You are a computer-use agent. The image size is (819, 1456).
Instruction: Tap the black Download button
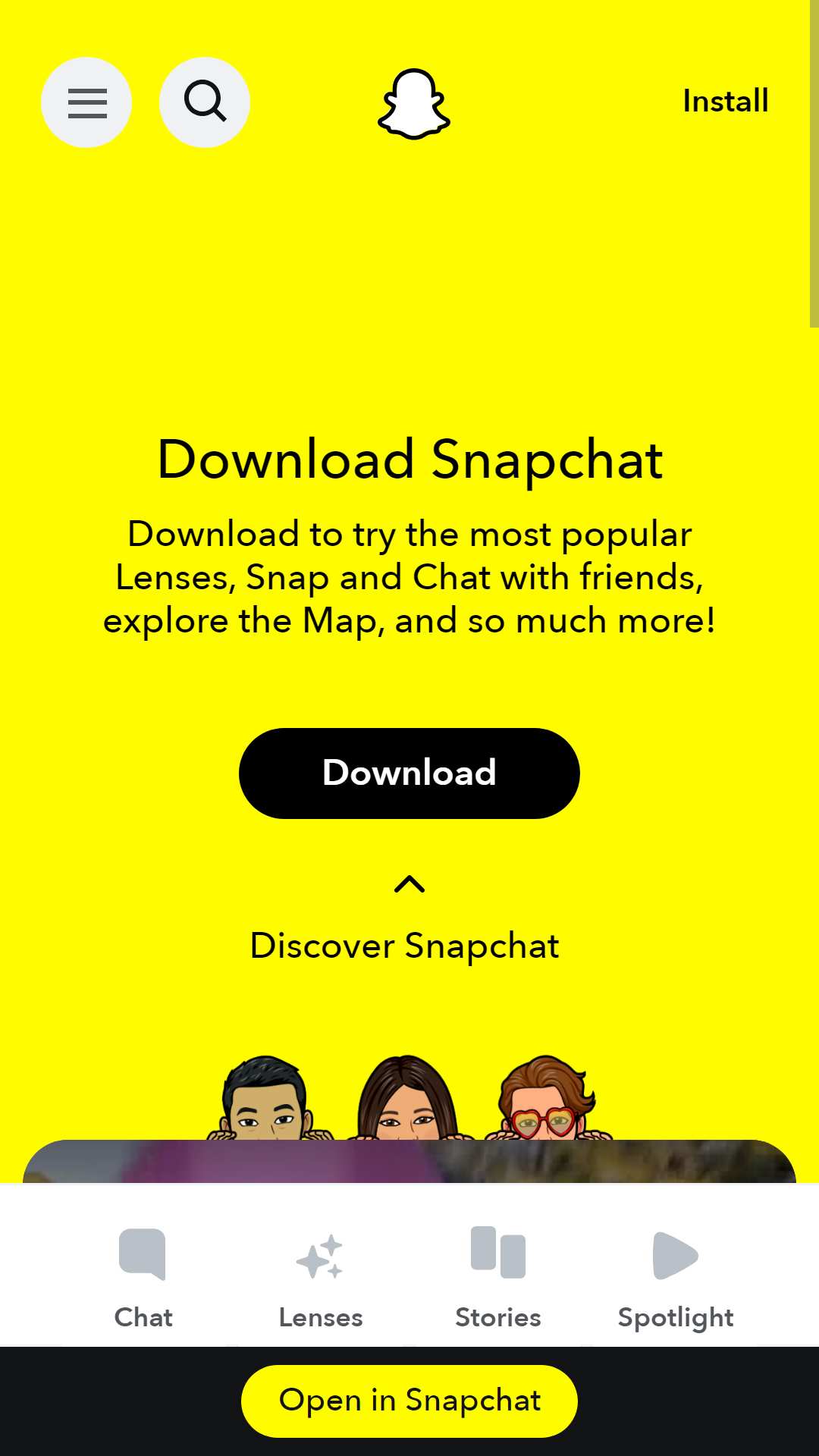click(x=409, y=773)
